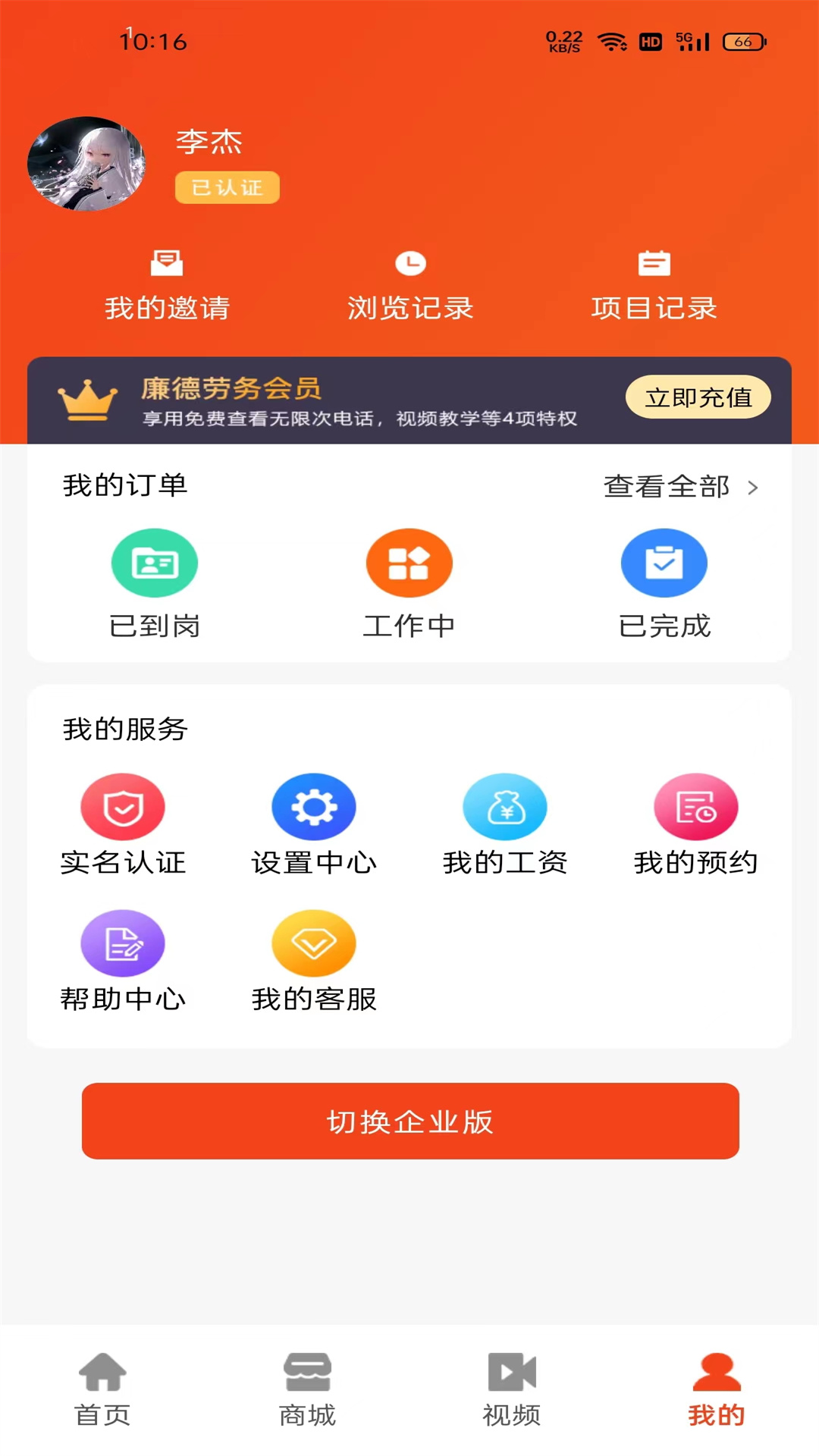Check 我的工资

[505, 824]
